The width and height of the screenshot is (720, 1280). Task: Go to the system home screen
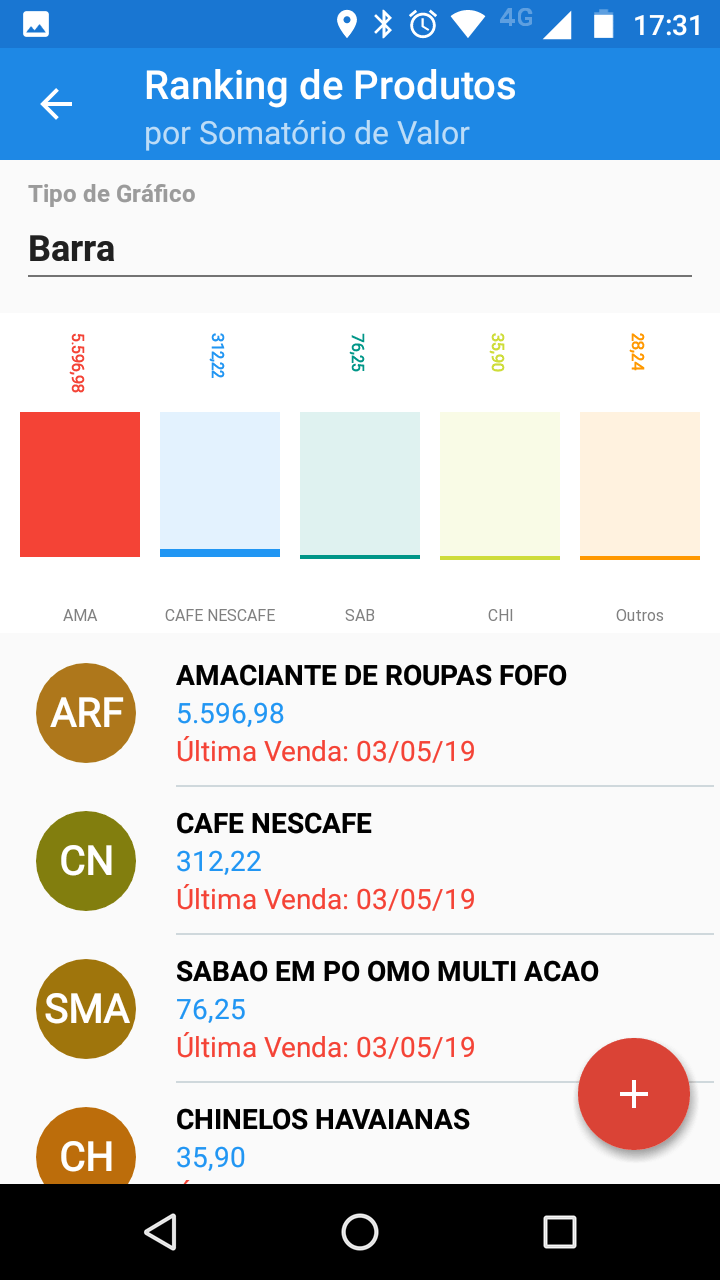click(x=360, y=1232)
